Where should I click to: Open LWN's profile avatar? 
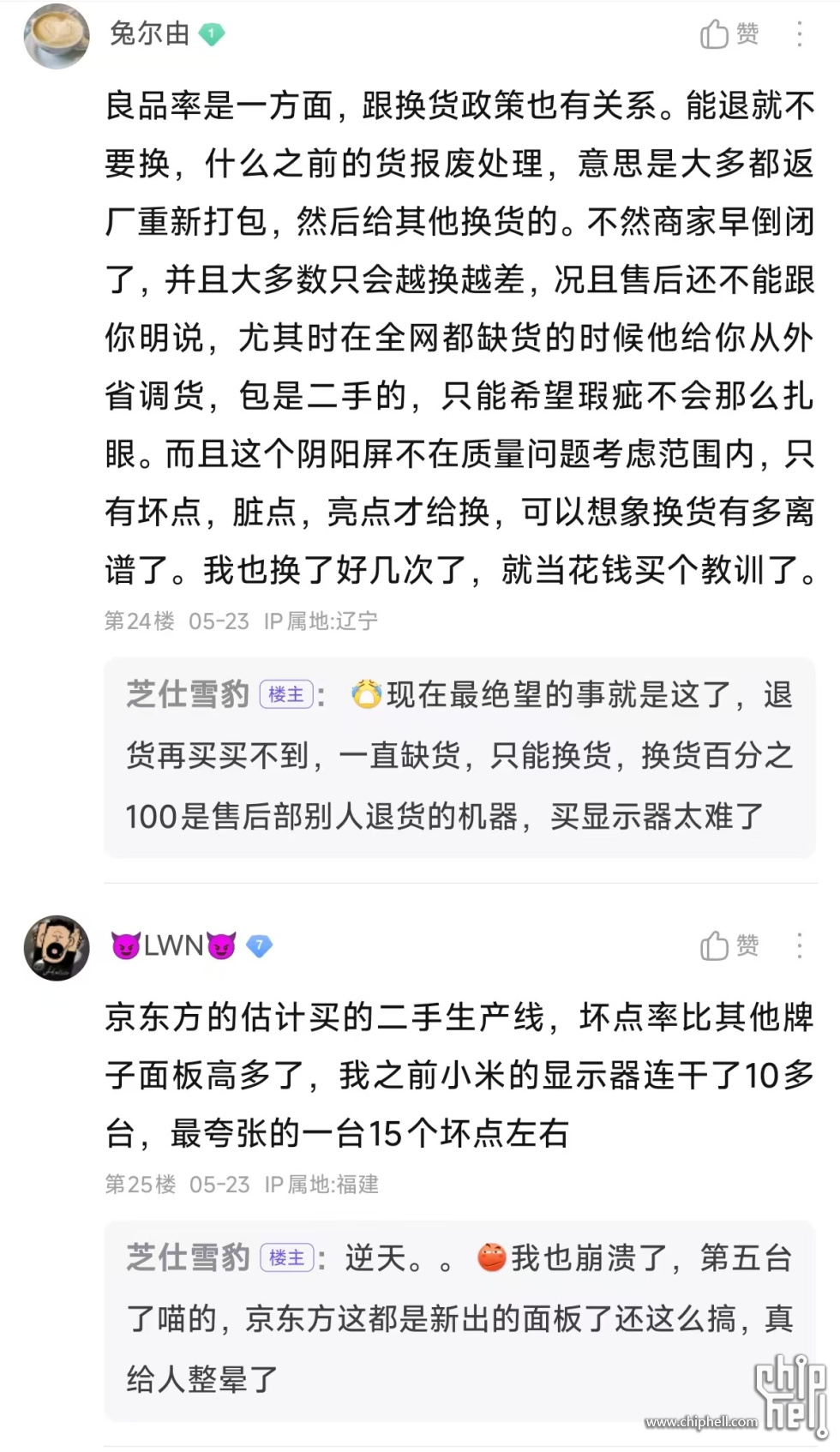[57, 947]
